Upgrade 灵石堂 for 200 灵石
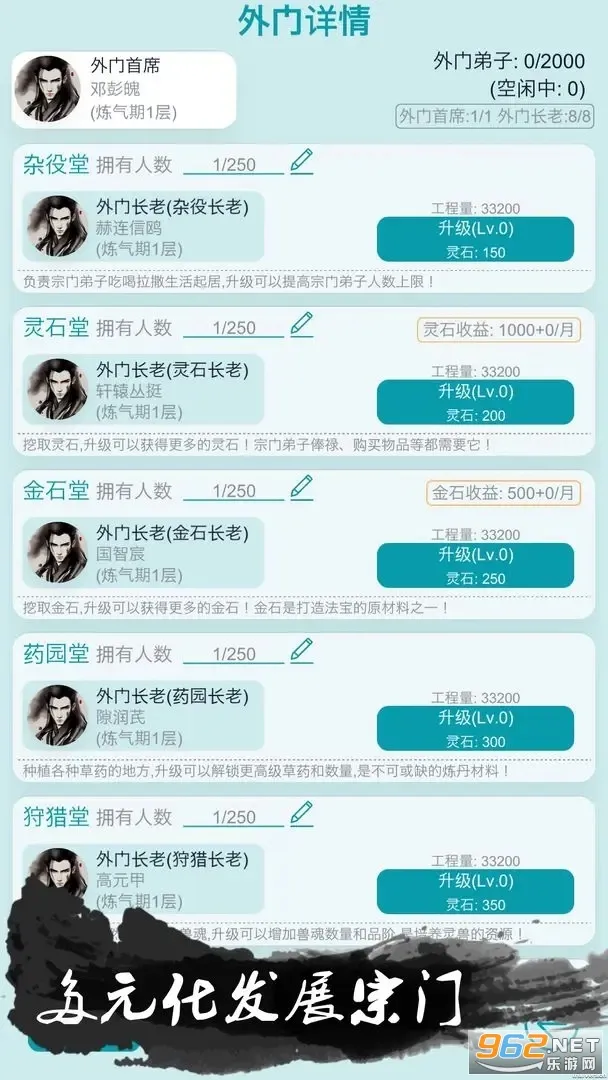The image size is (608, 1080). (x=475, y=402)
